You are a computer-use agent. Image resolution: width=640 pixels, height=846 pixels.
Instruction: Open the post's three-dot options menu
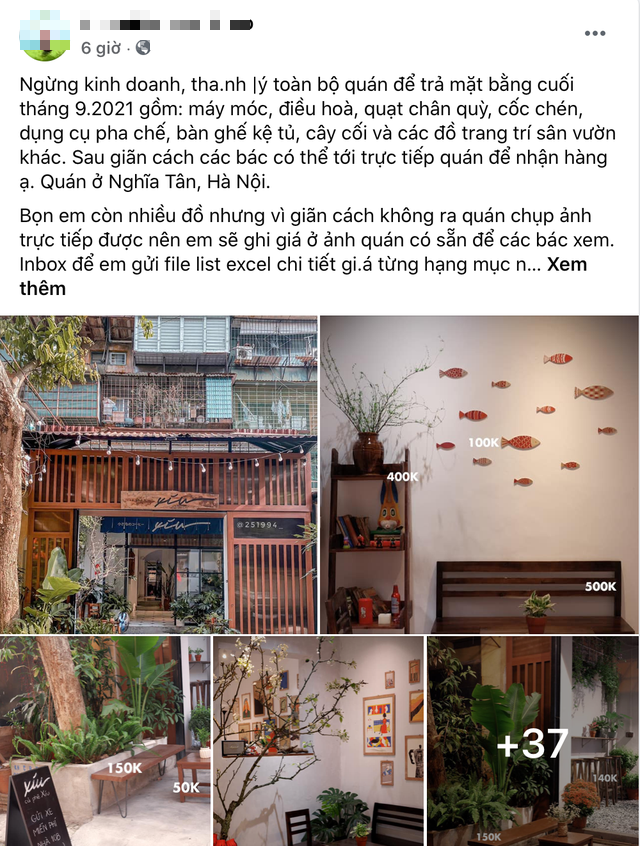tap(595, 33)
